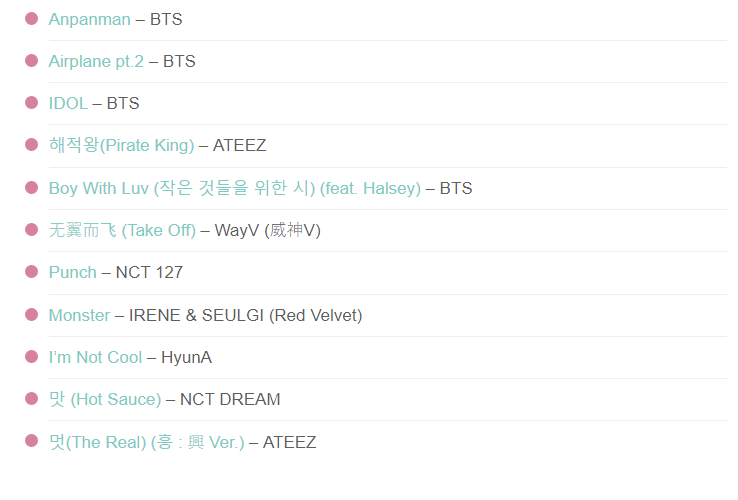Follow the IDOL song link
Screen dimensions: 738x500
coord(68,103)
